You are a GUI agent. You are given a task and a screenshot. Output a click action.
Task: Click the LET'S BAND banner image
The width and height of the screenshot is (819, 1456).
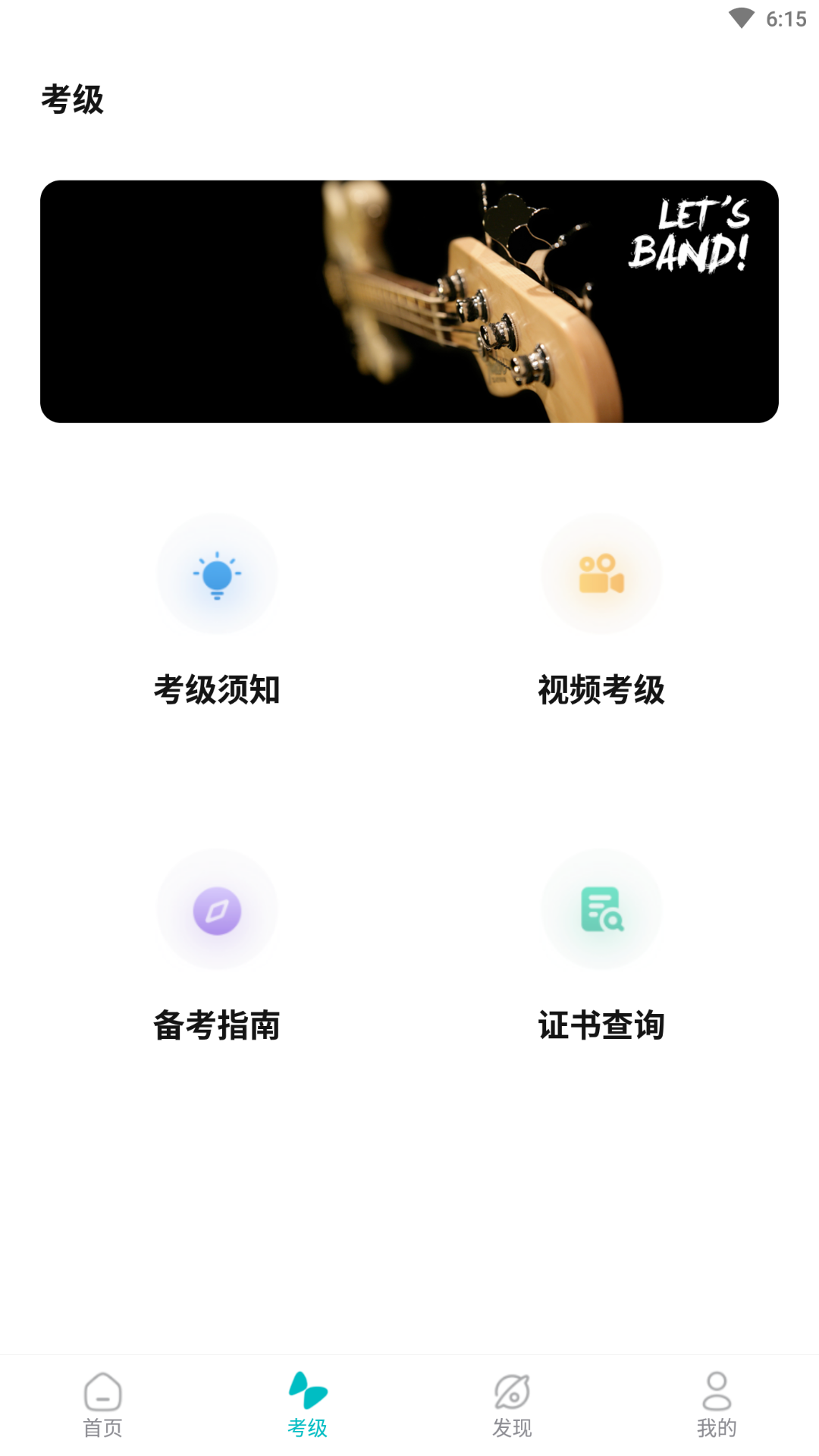pos(409,301)
